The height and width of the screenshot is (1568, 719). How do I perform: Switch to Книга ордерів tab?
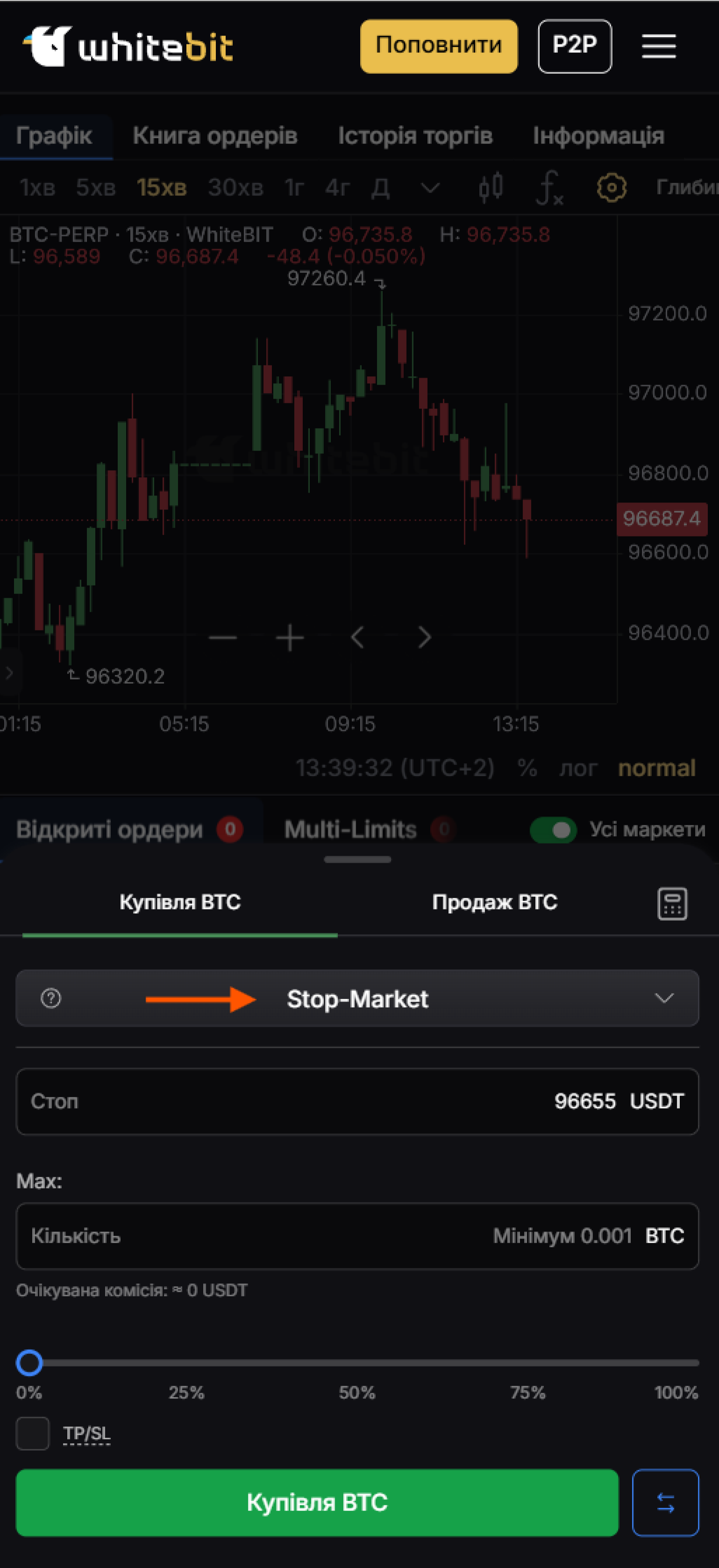coord(215,136)
